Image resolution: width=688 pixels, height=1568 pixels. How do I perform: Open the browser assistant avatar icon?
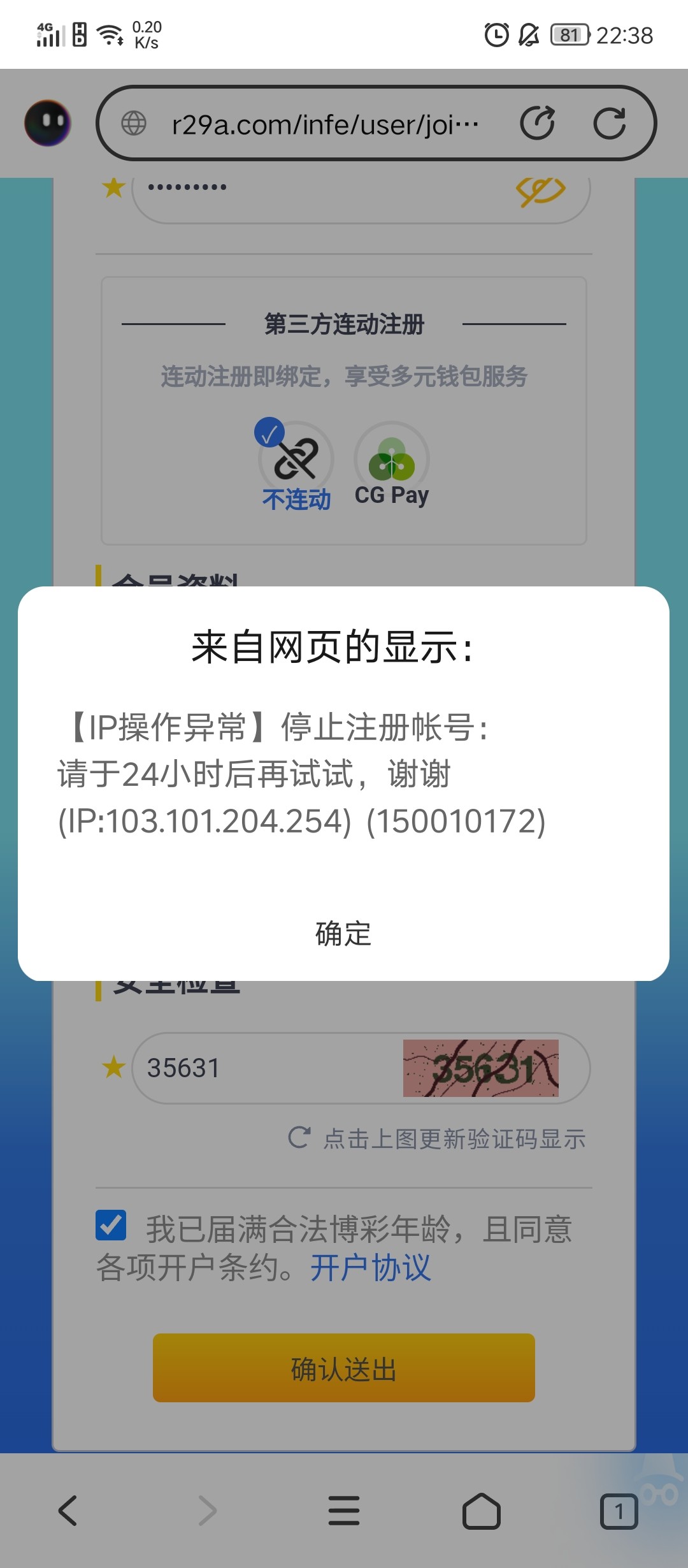coord(48,123)
